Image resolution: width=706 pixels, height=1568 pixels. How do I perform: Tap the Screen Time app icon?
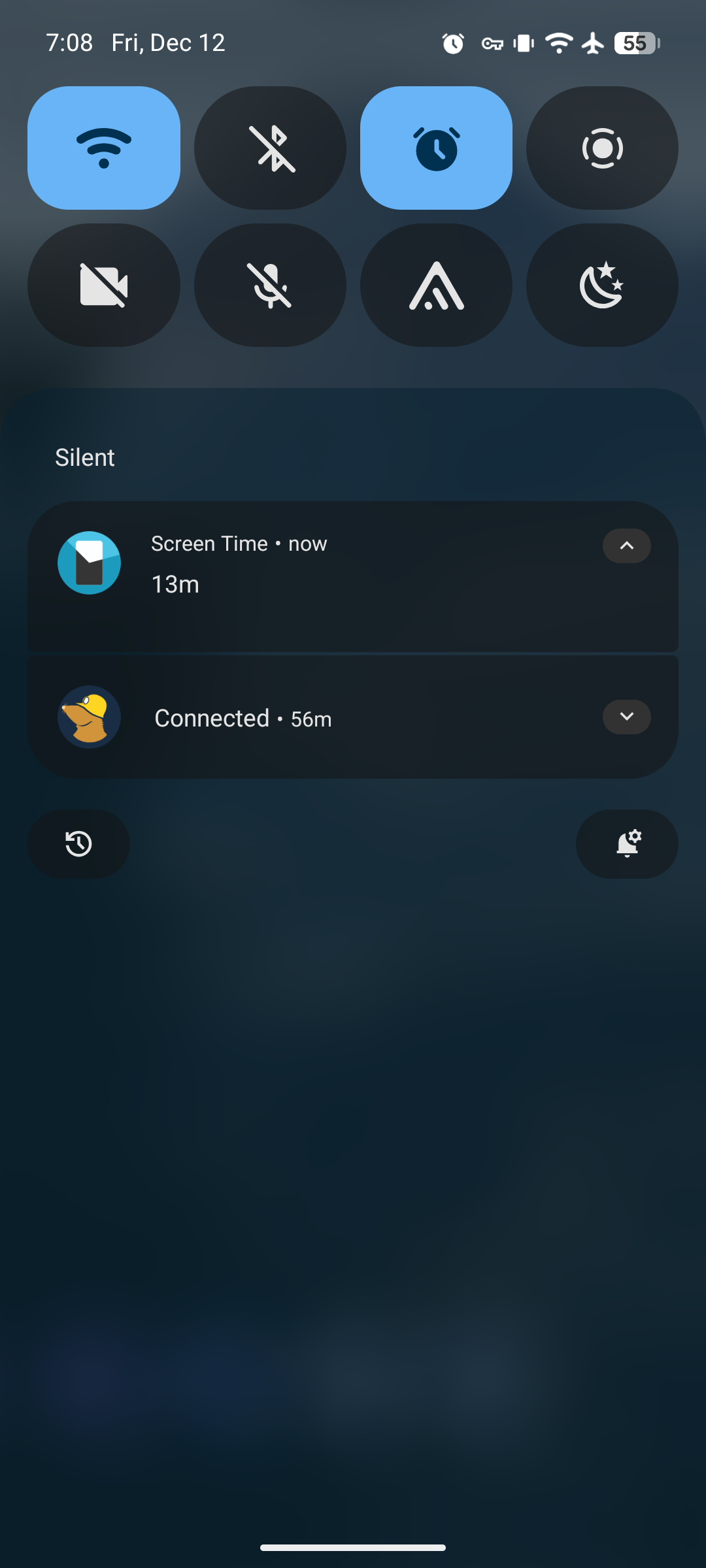click(90, 563)
